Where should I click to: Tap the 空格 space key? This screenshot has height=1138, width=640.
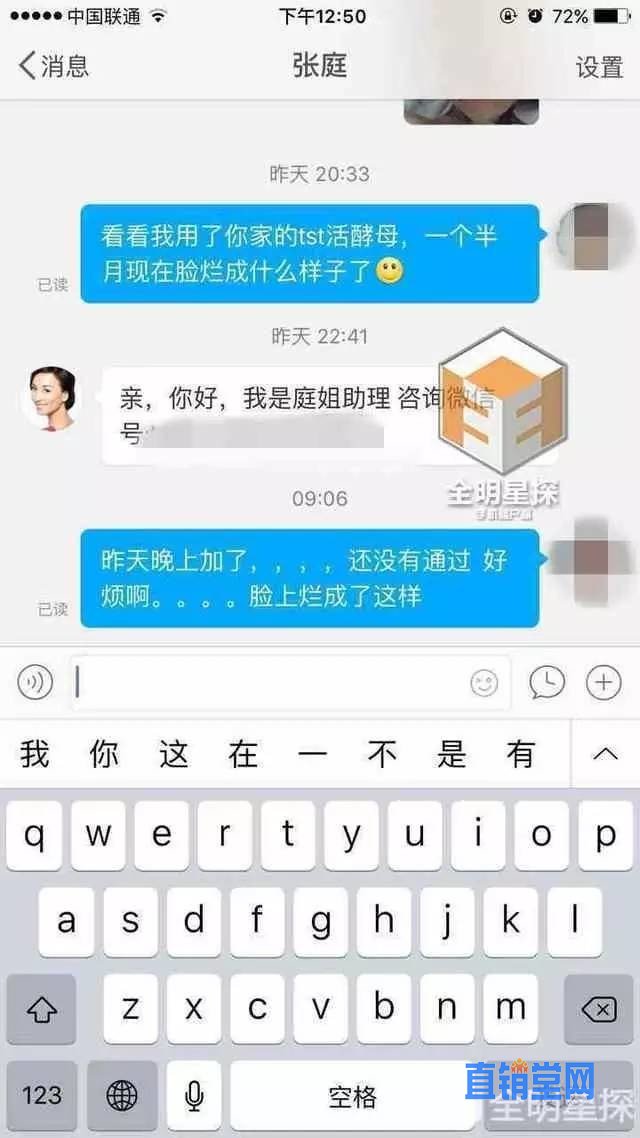[352, 1095]
